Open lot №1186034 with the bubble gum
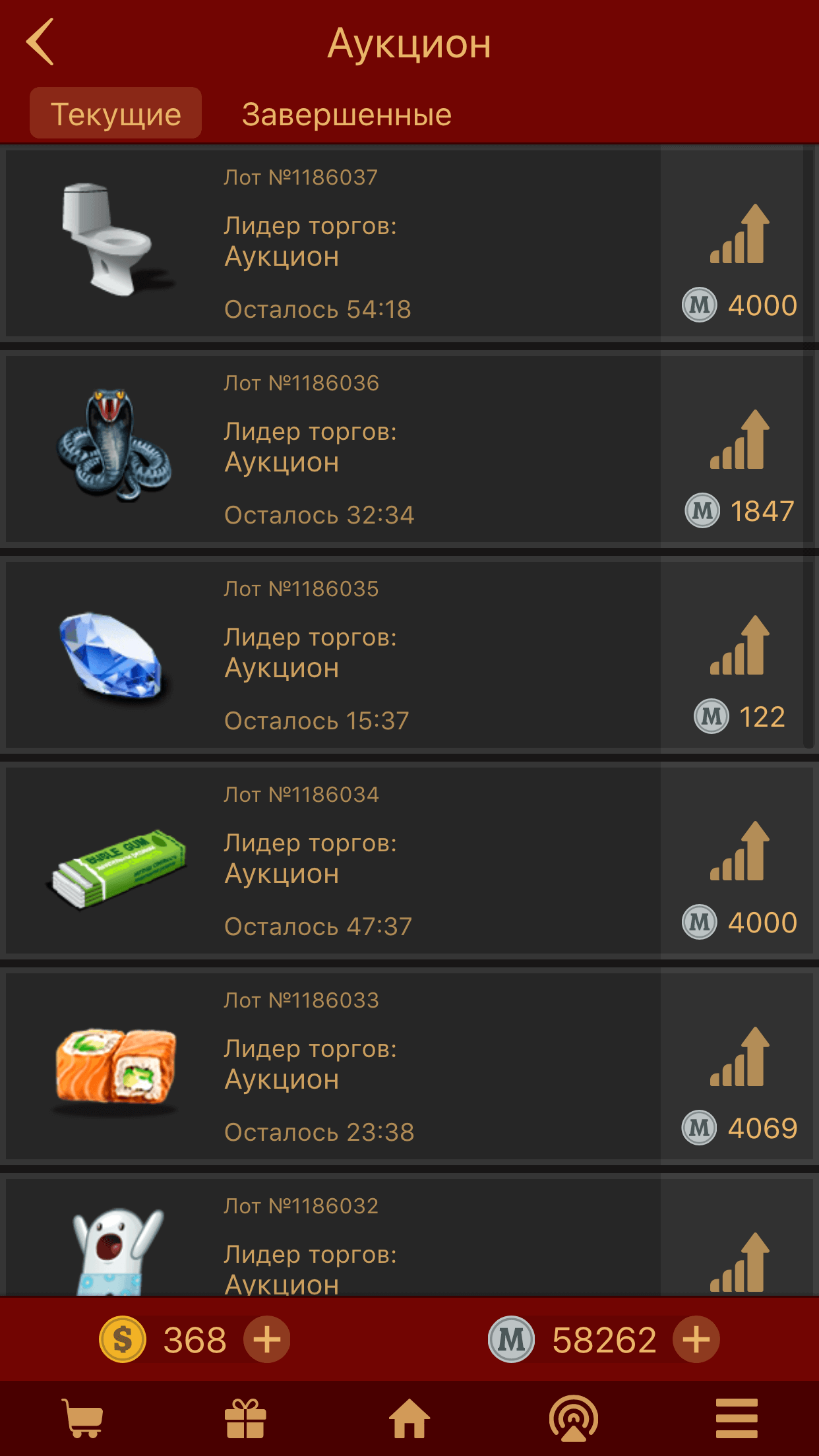The image size is (819, 1456). pos(333,860)
